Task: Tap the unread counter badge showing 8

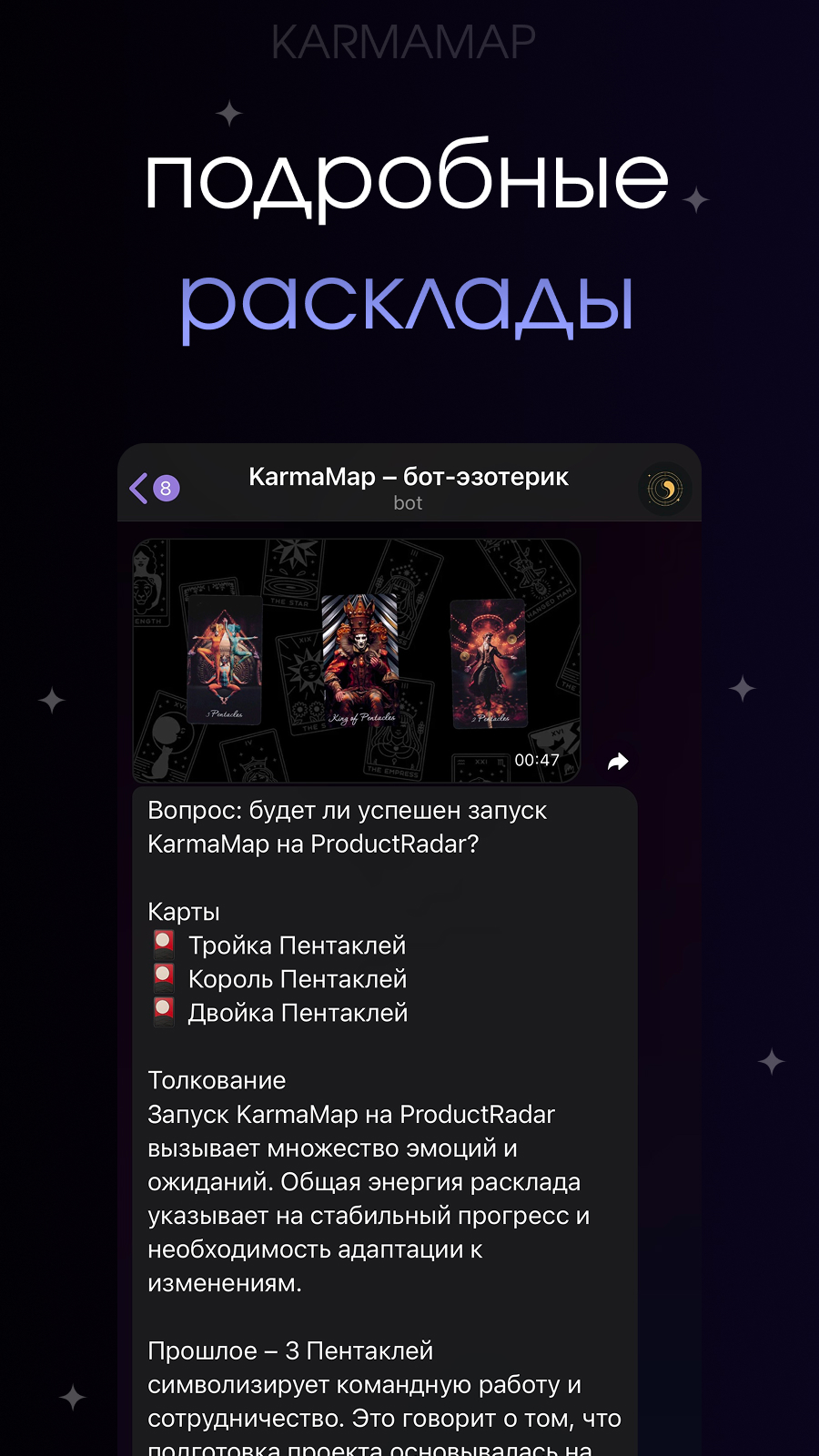Action: click(166, 488)
